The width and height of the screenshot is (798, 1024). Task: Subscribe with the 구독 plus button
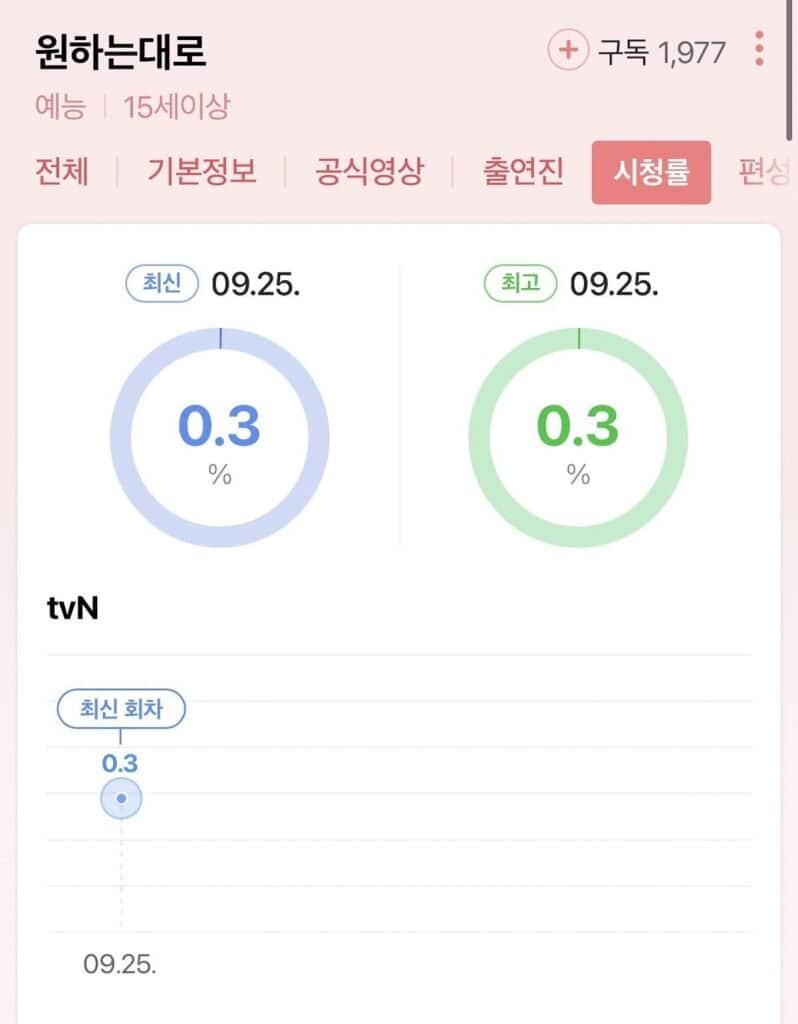point(568,50)
